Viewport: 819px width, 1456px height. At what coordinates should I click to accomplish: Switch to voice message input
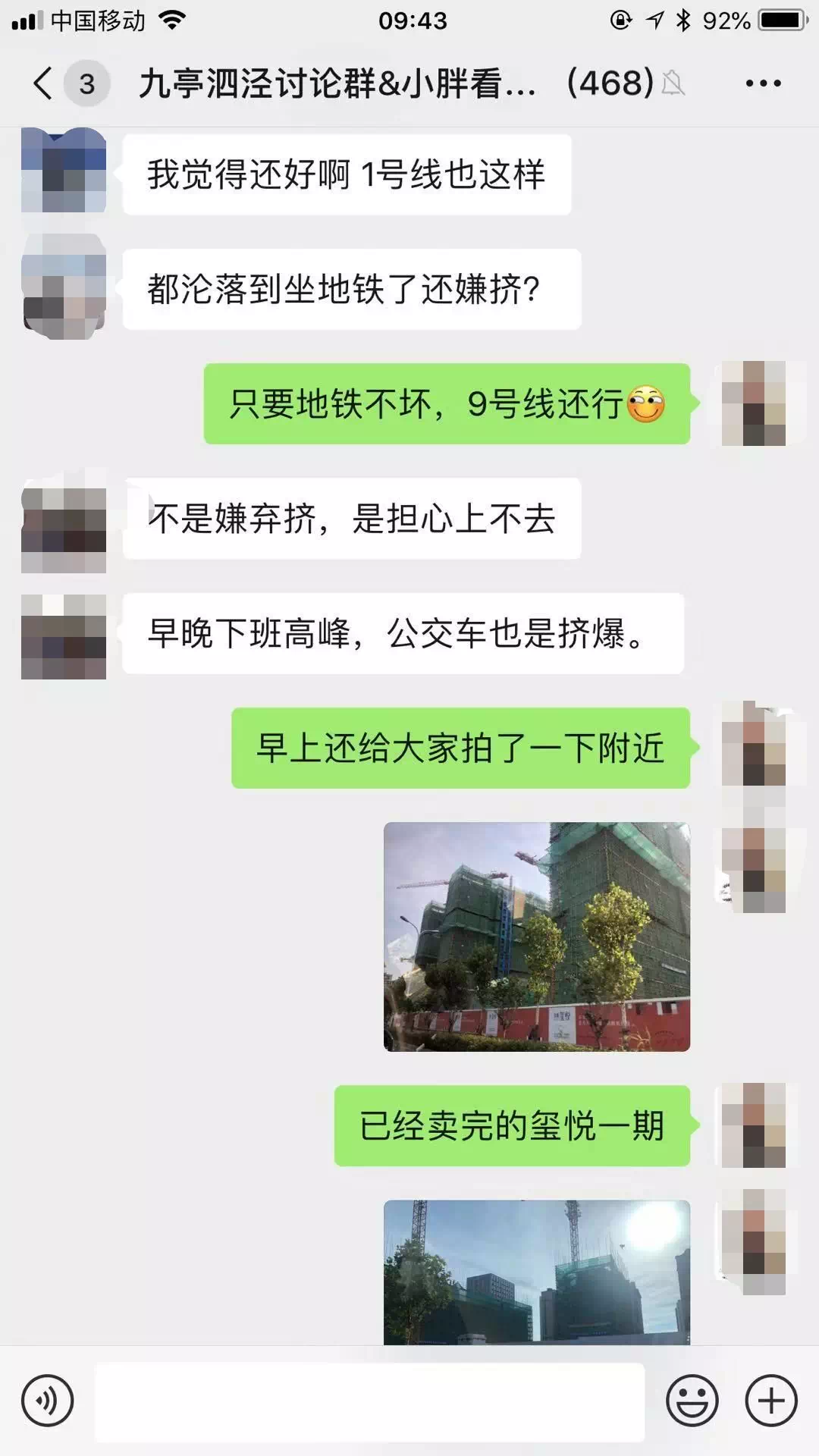click(48, 1401)
